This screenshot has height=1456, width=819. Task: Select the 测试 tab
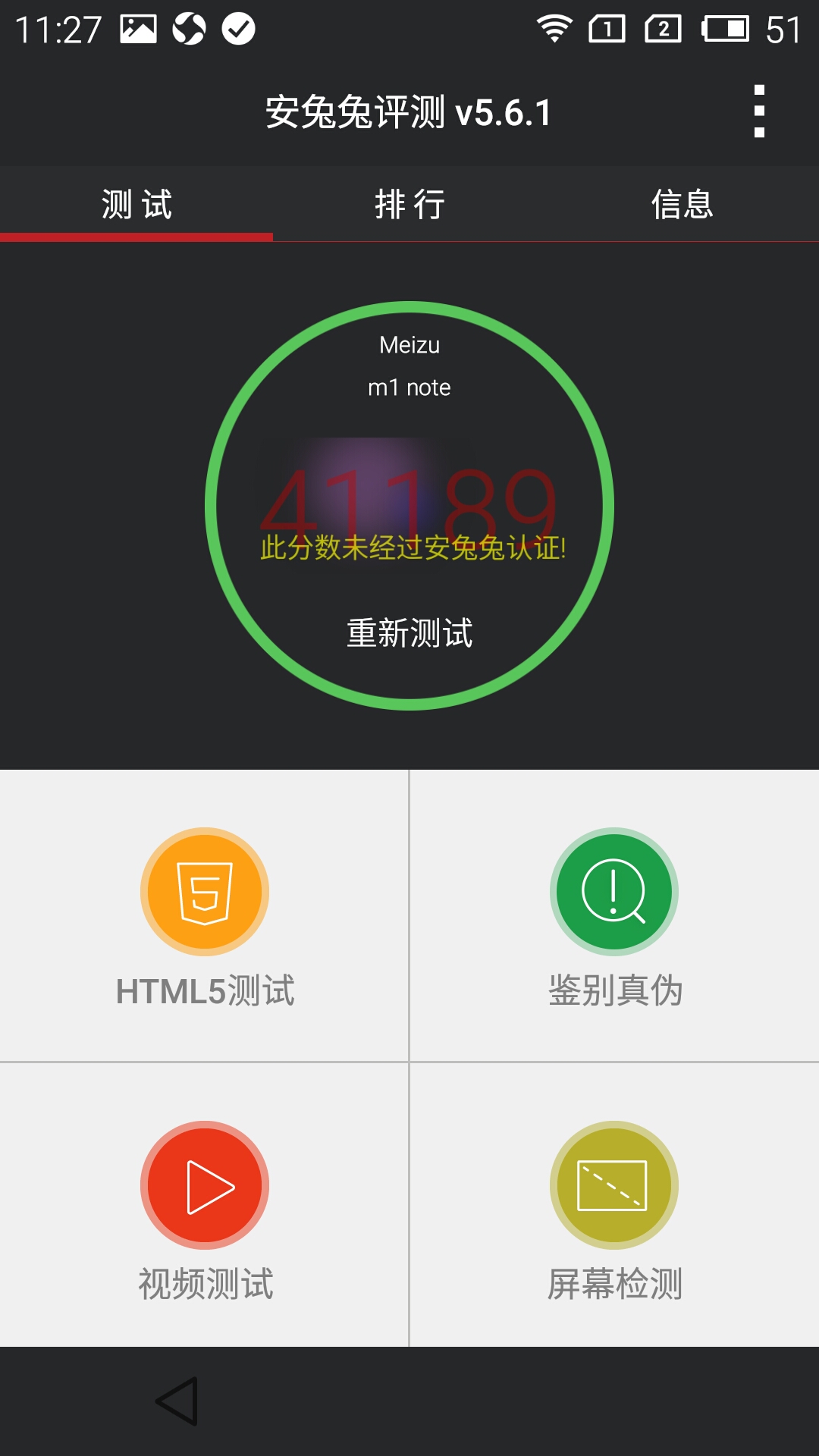point(136,204)
